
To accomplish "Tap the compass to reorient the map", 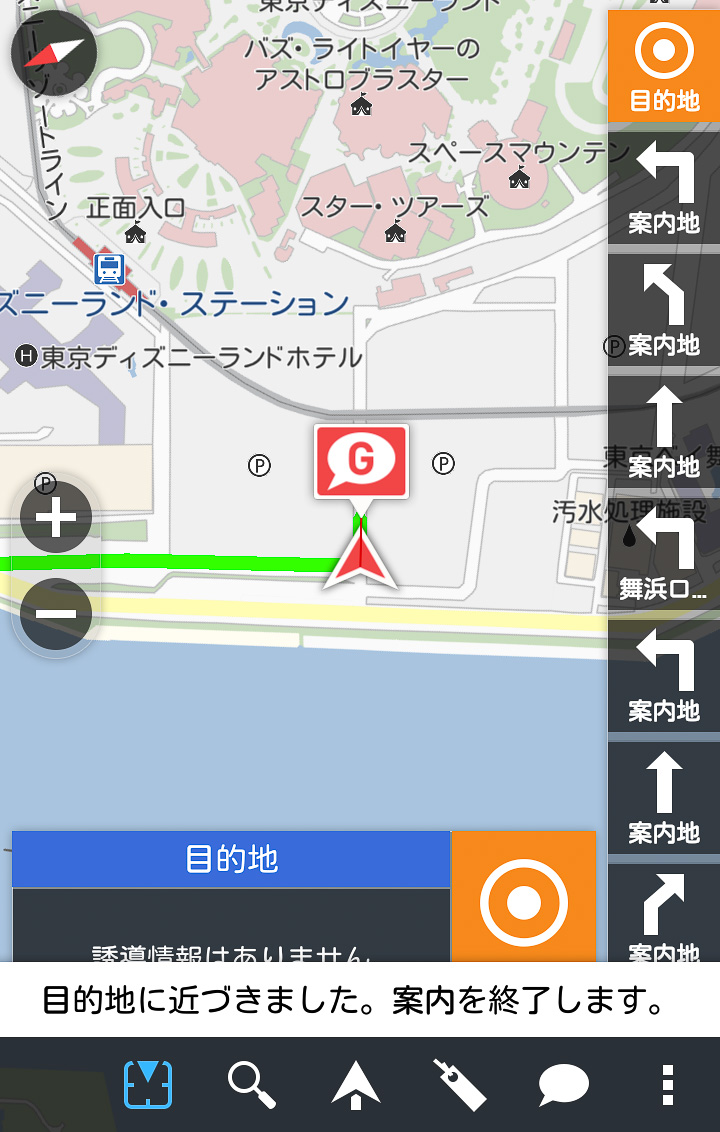I will point(53,53).
